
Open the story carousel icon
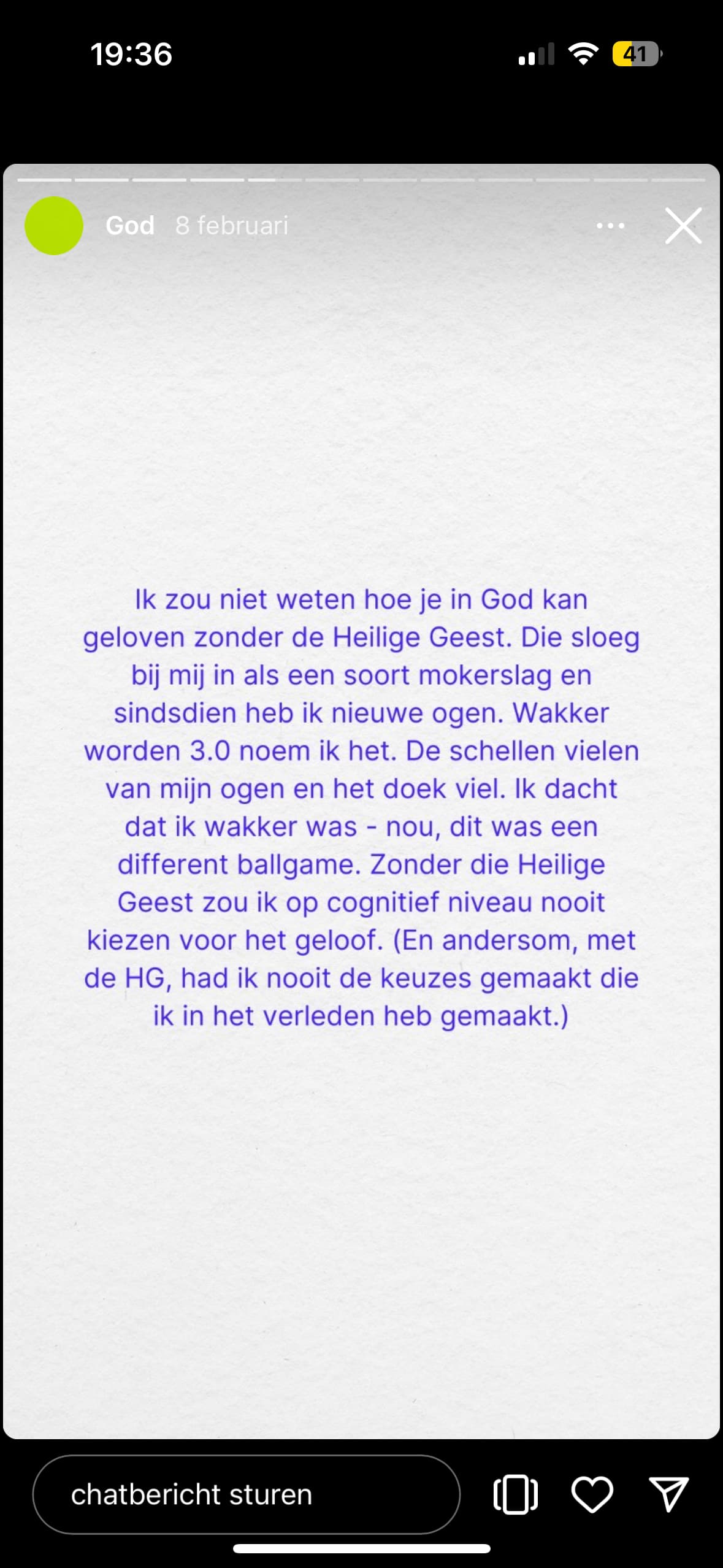516,1494
